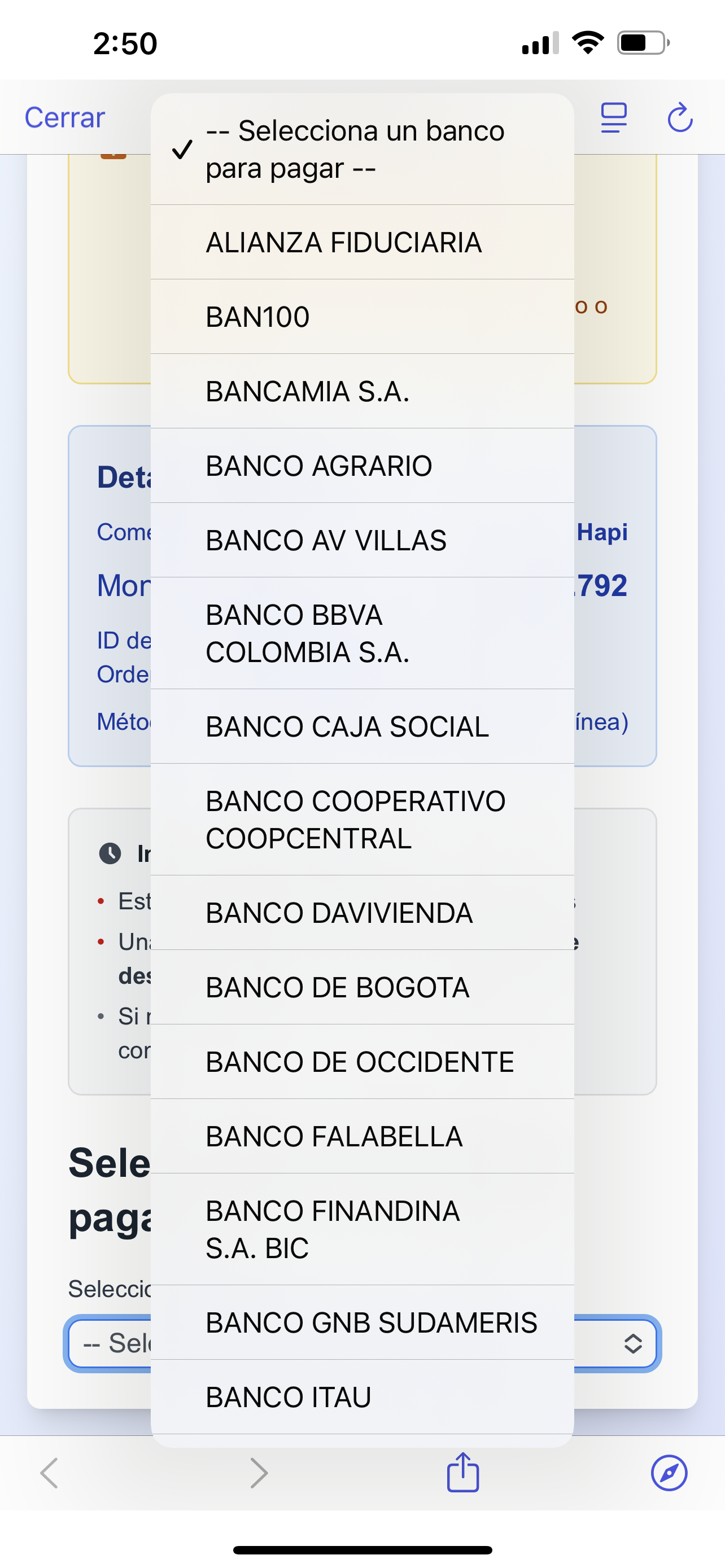
Task: Select BANCO DAVIVIENDA
Action: [362, 913]
